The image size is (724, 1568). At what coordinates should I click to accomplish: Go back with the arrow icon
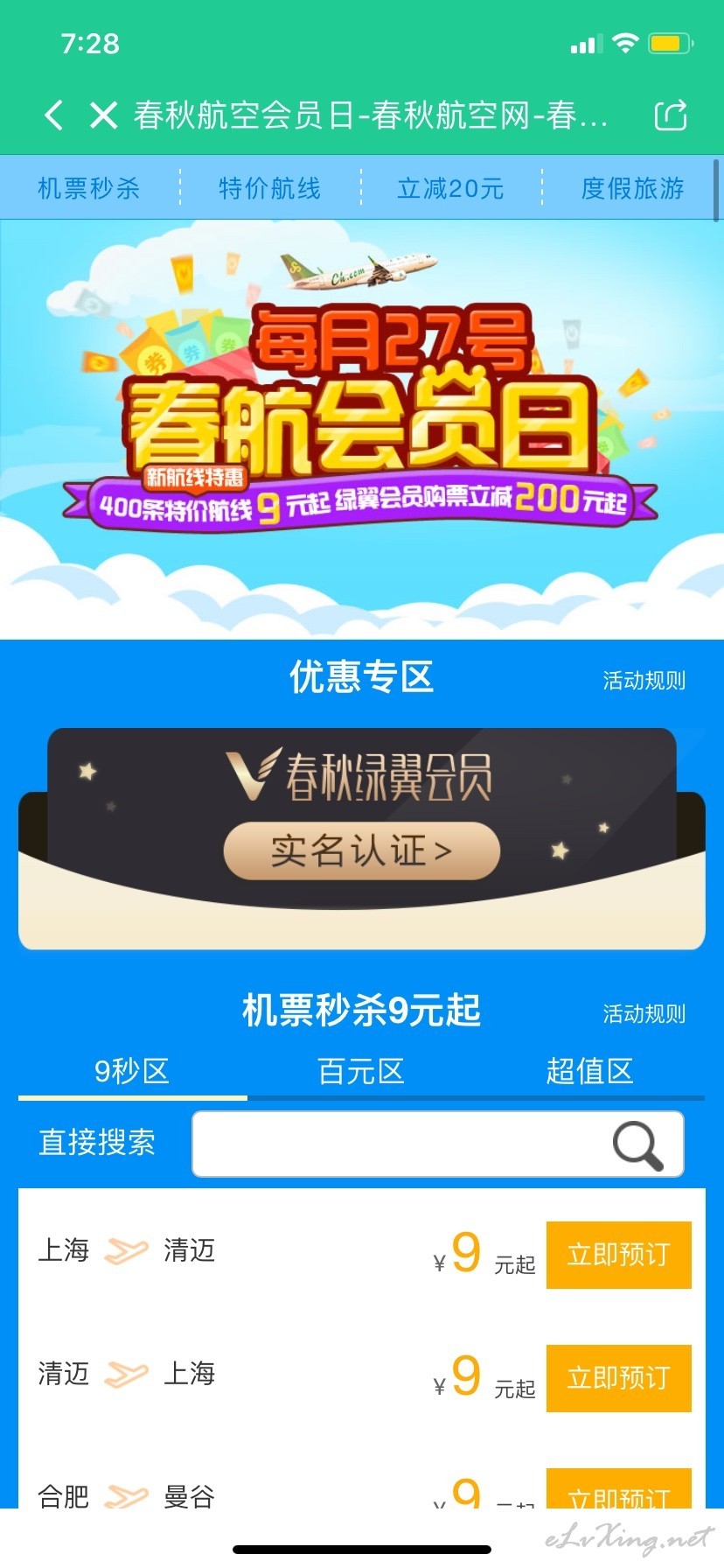pyautogui.click(x=54, y=115)
